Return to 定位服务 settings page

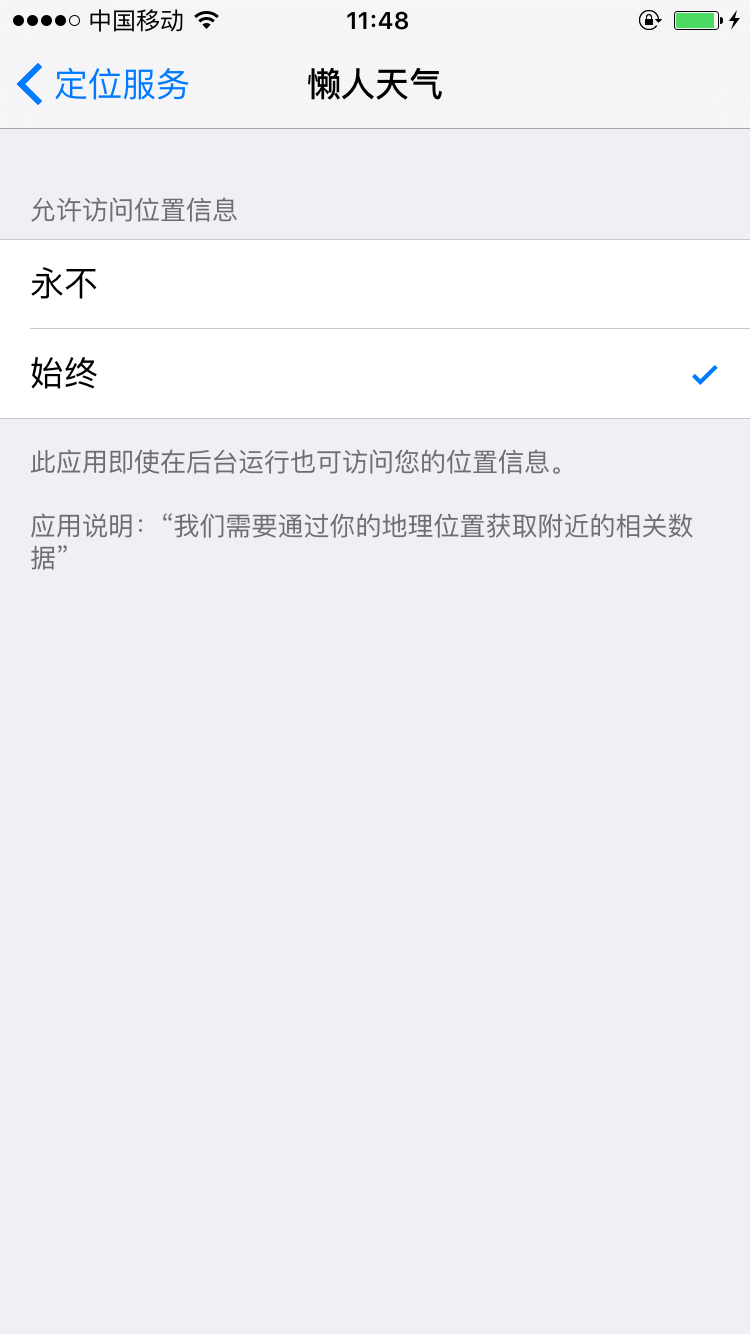100,85
